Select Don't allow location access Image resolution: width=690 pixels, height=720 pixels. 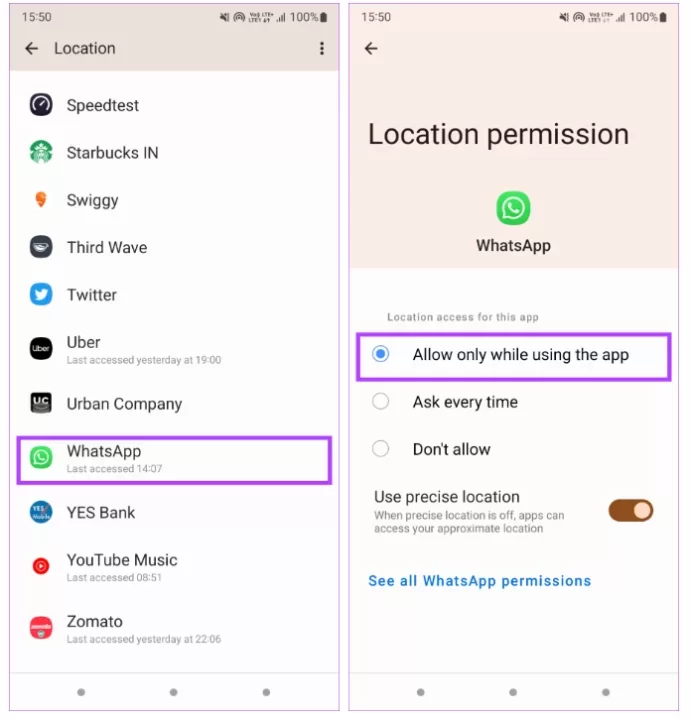tap(451, 449)
